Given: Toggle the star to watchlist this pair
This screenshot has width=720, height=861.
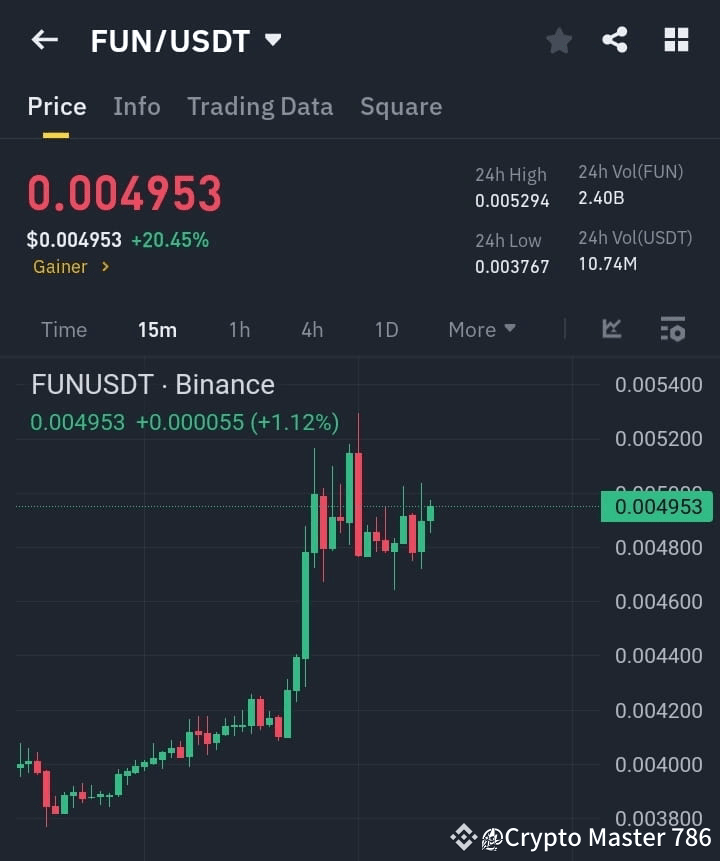Looking at the screenshot, I should (558, 40).
